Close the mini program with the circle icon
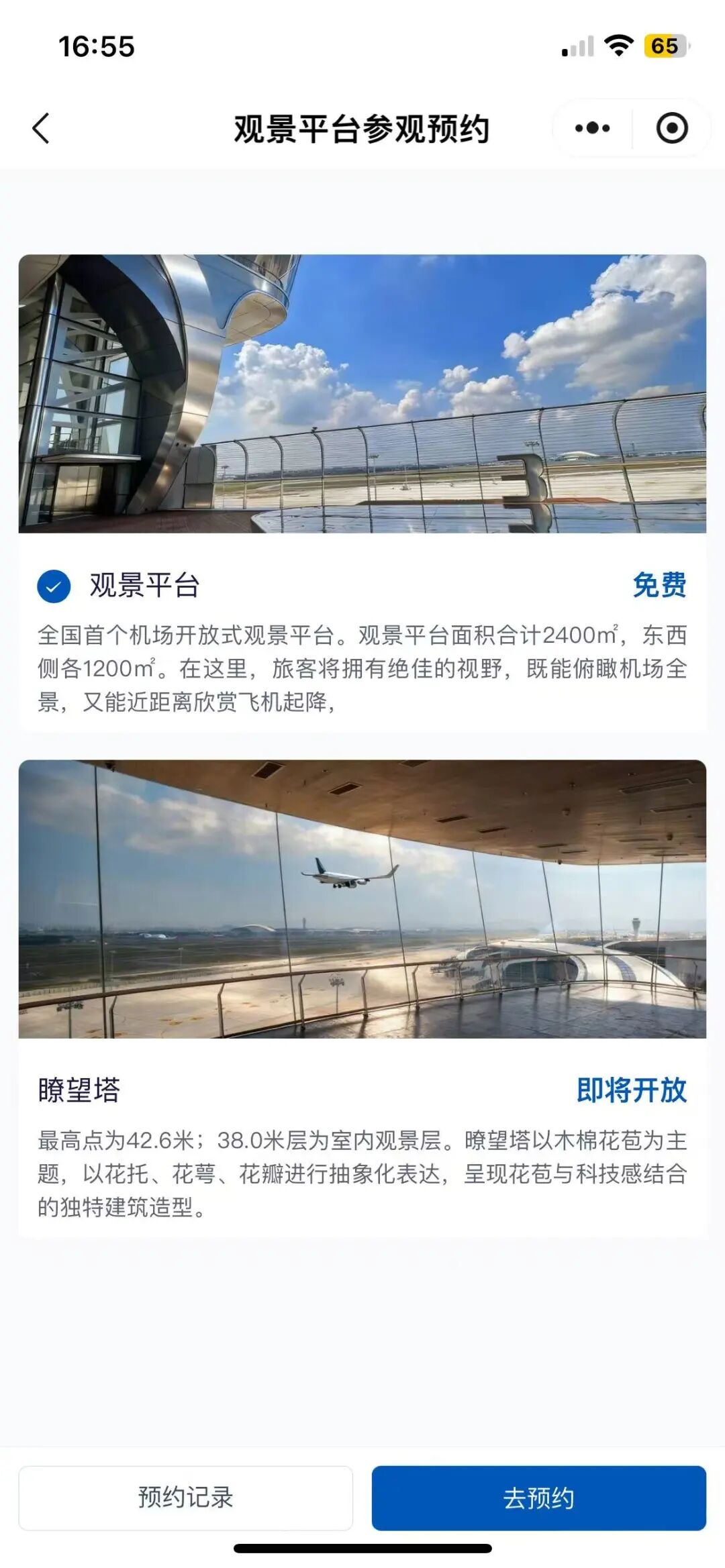 pos(671,128)
